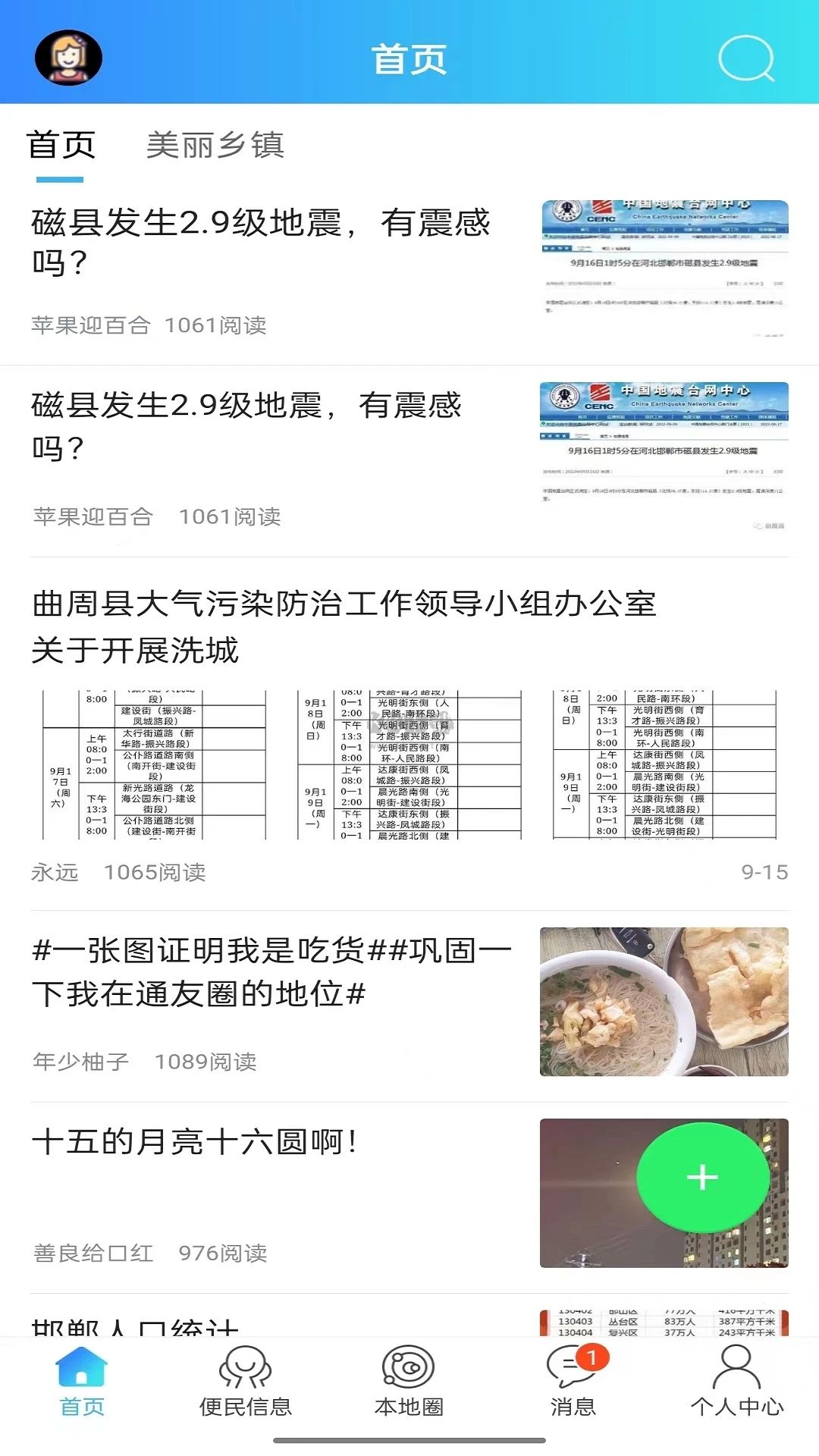This screenshot has width=819, height=1456.
Task: Tap the green plus button to create post
Action: [x=701, y=1178]
